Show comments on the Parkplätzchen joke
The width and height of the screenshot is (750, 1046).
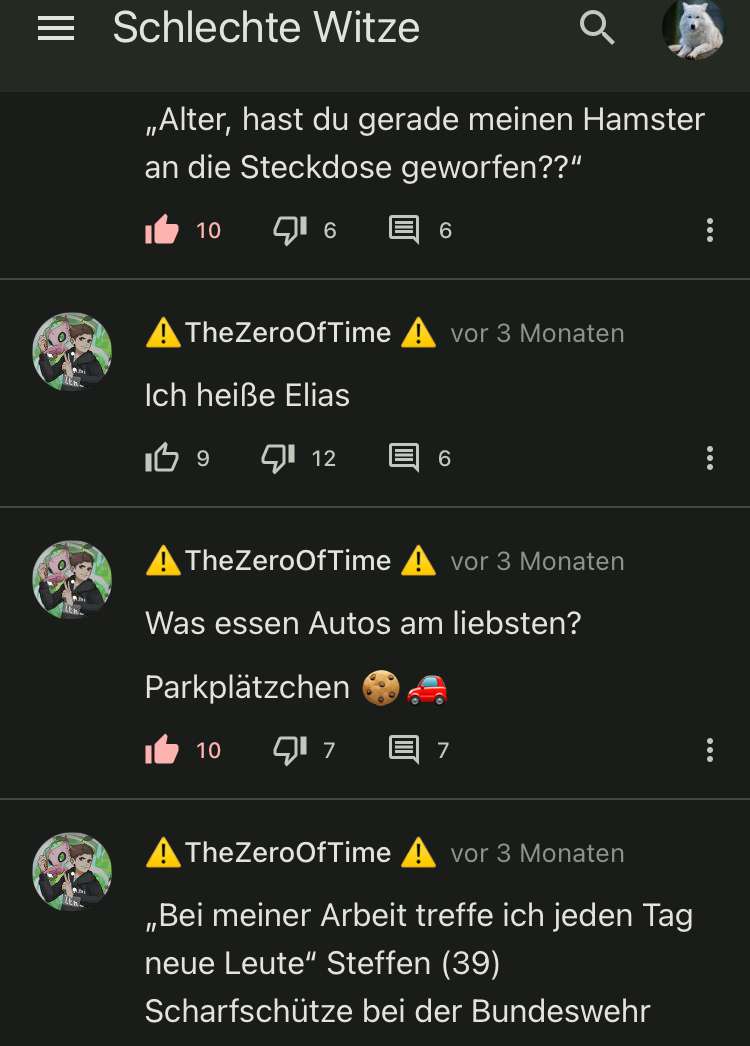tap(404, 750)
